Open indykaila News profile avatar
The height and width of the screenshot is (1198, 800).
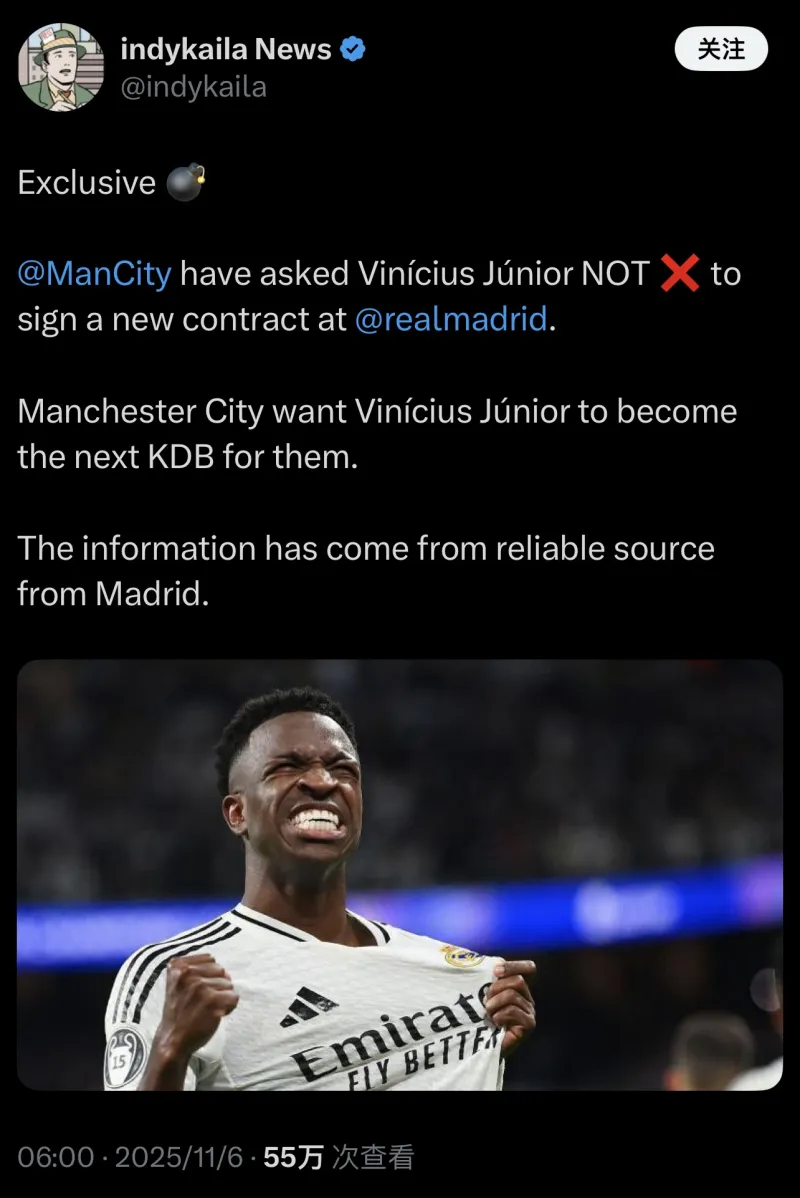coord(61,67)
